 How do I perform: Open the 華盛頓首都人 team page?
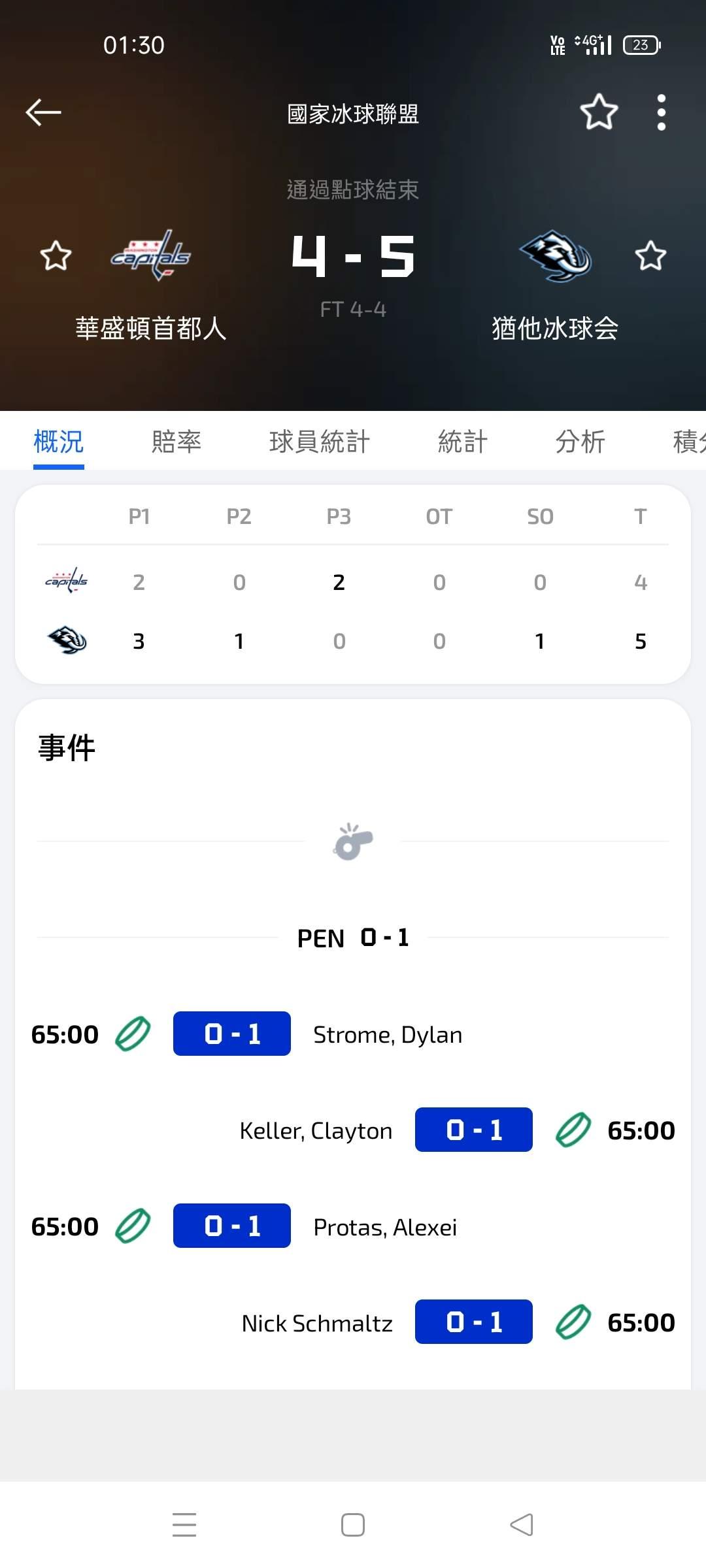pyautogui.click(x=151, y=256)
